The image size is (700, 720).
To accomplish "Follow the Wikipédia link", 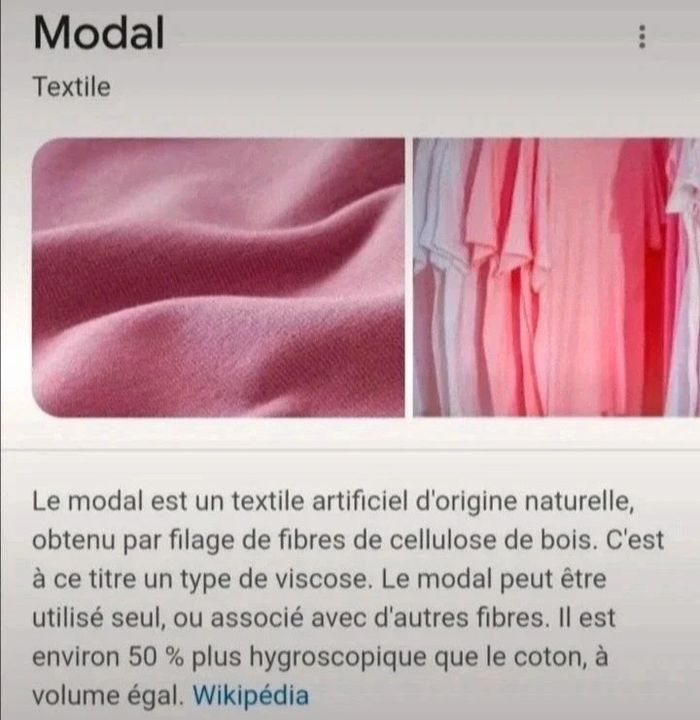I will [x=250, y=695].
